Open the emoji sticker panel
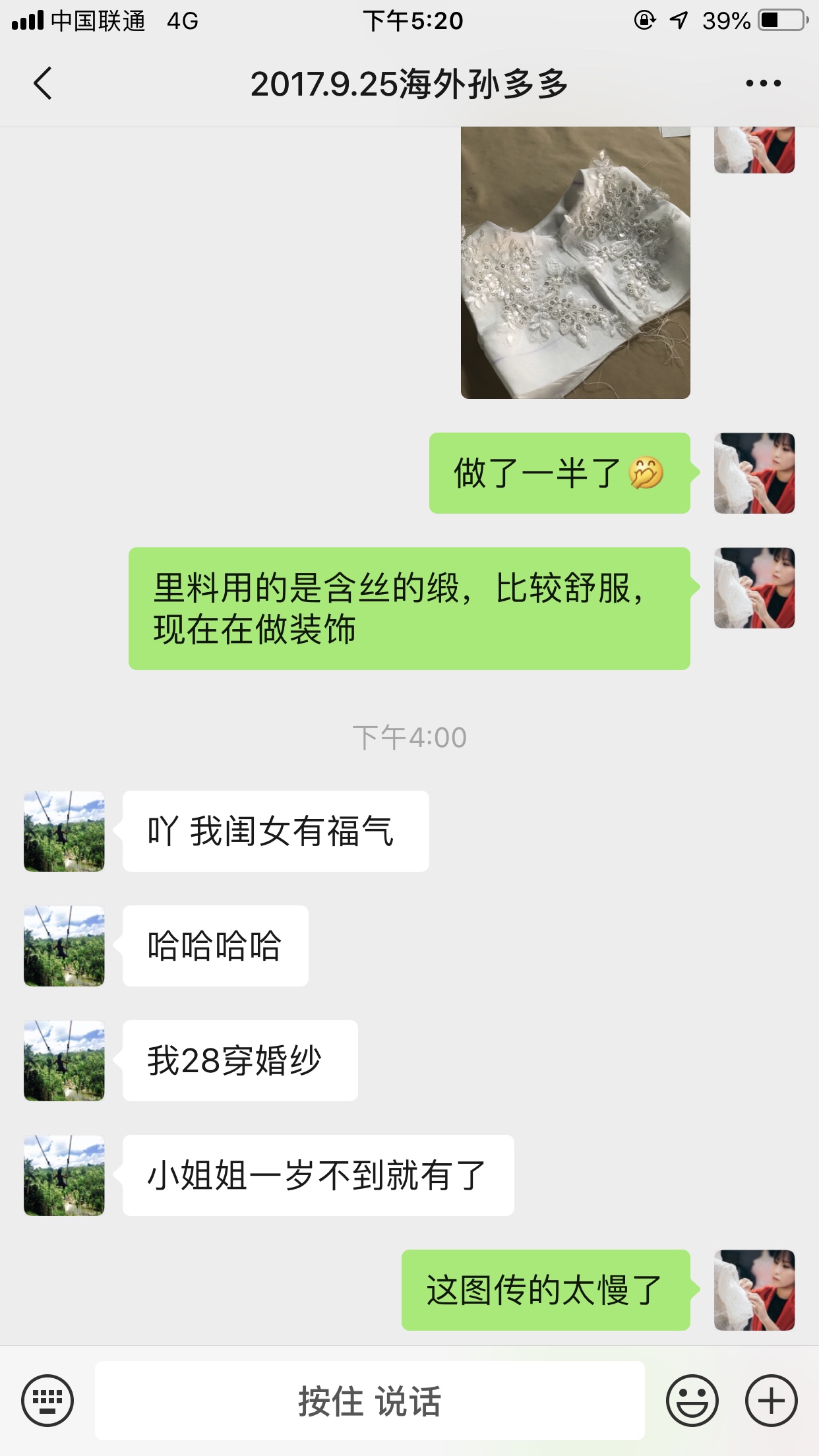 692,1400
